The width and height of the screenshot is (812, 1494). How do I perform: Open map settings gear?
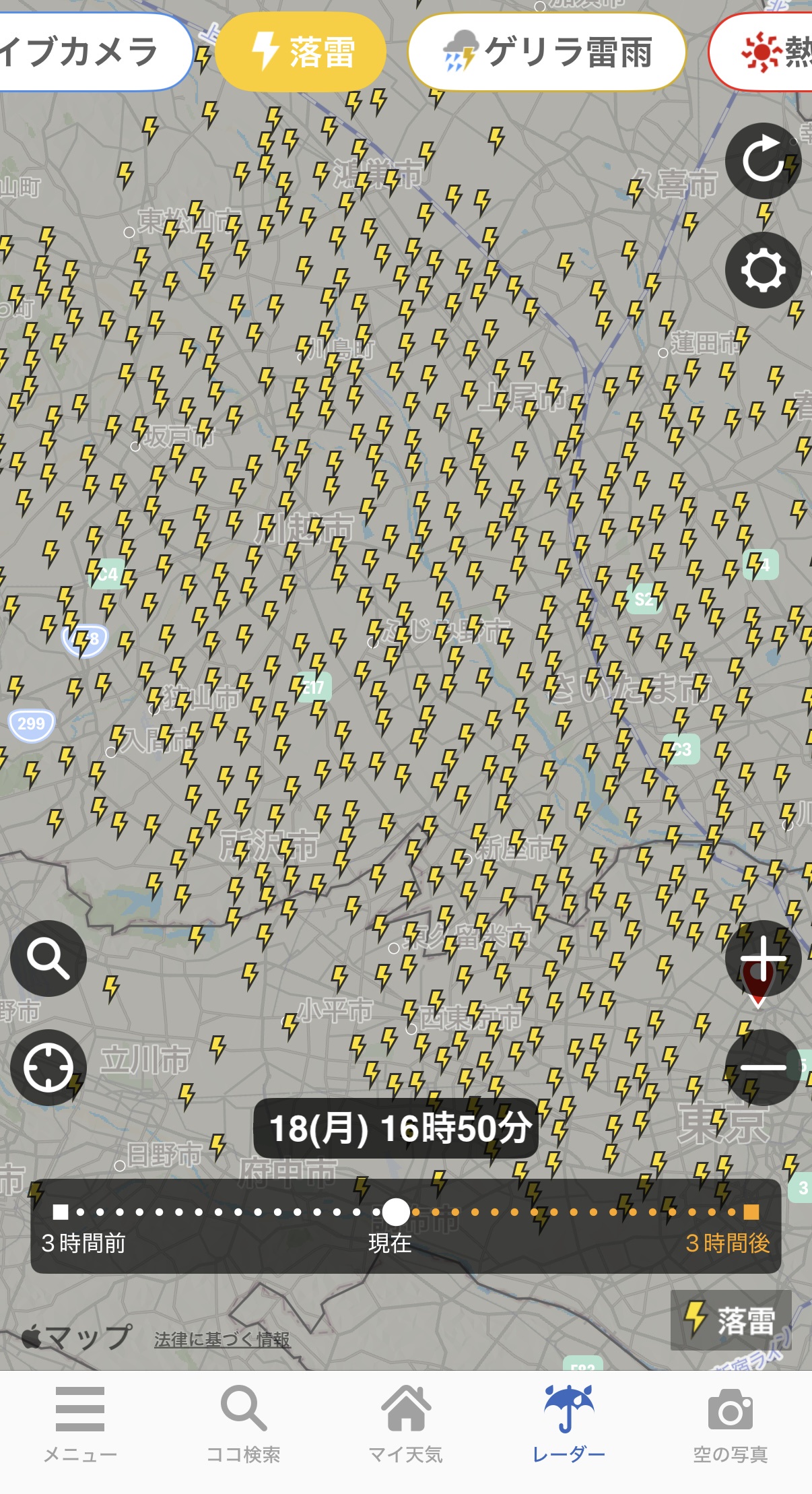[763, 270]
